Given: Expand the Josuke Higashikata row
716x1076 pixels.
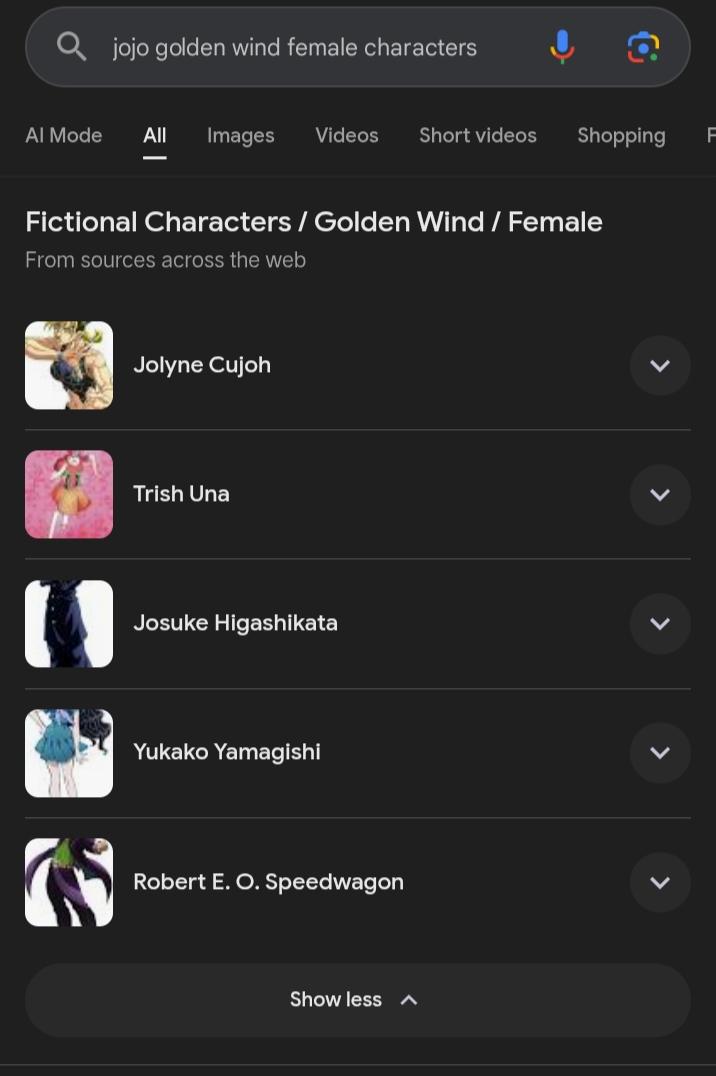Looking at the screenshot, I should tap(660, 624).
